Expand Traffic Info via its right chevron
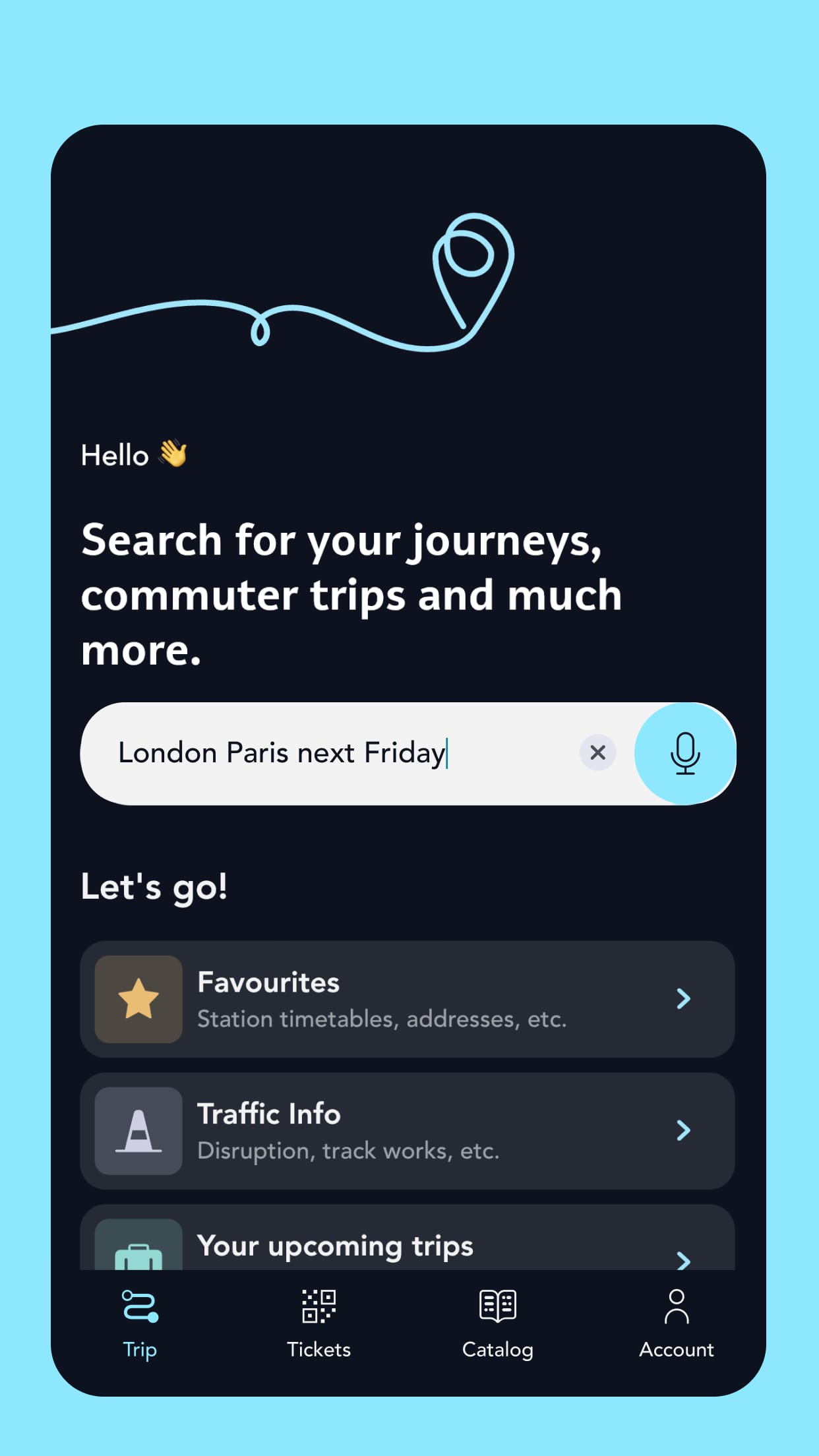819x1456 pixels. coord(683,1131)
